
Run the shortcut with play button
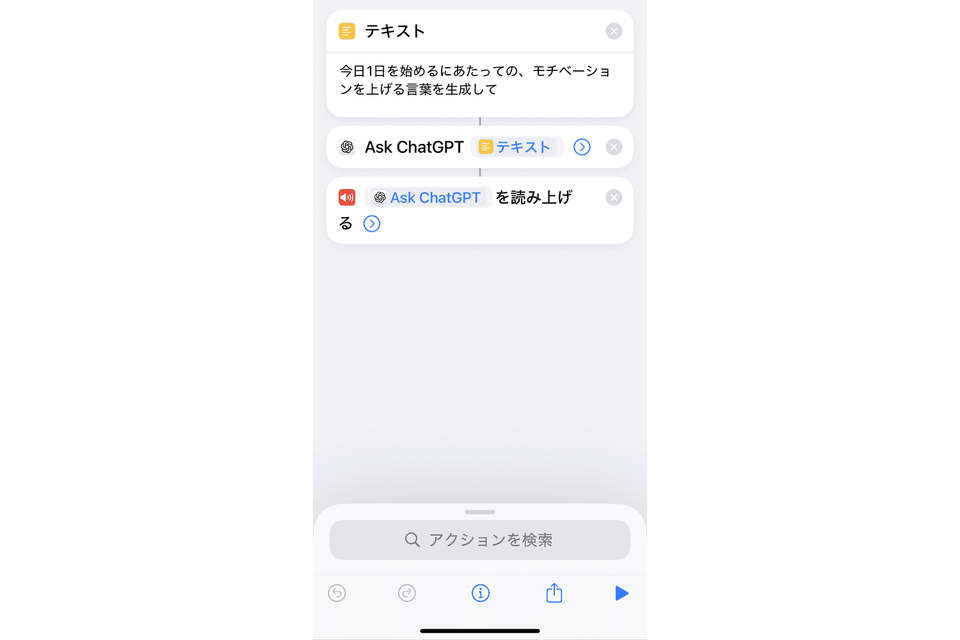coord(621,593)
